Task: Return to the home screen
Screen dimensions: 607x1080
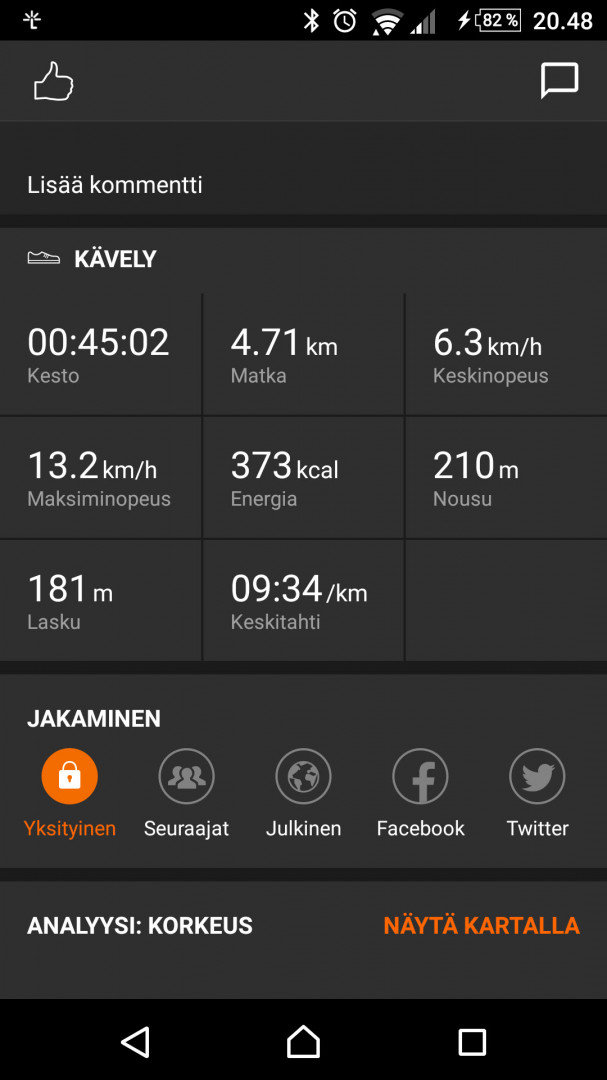Action: pos(303,1041)
